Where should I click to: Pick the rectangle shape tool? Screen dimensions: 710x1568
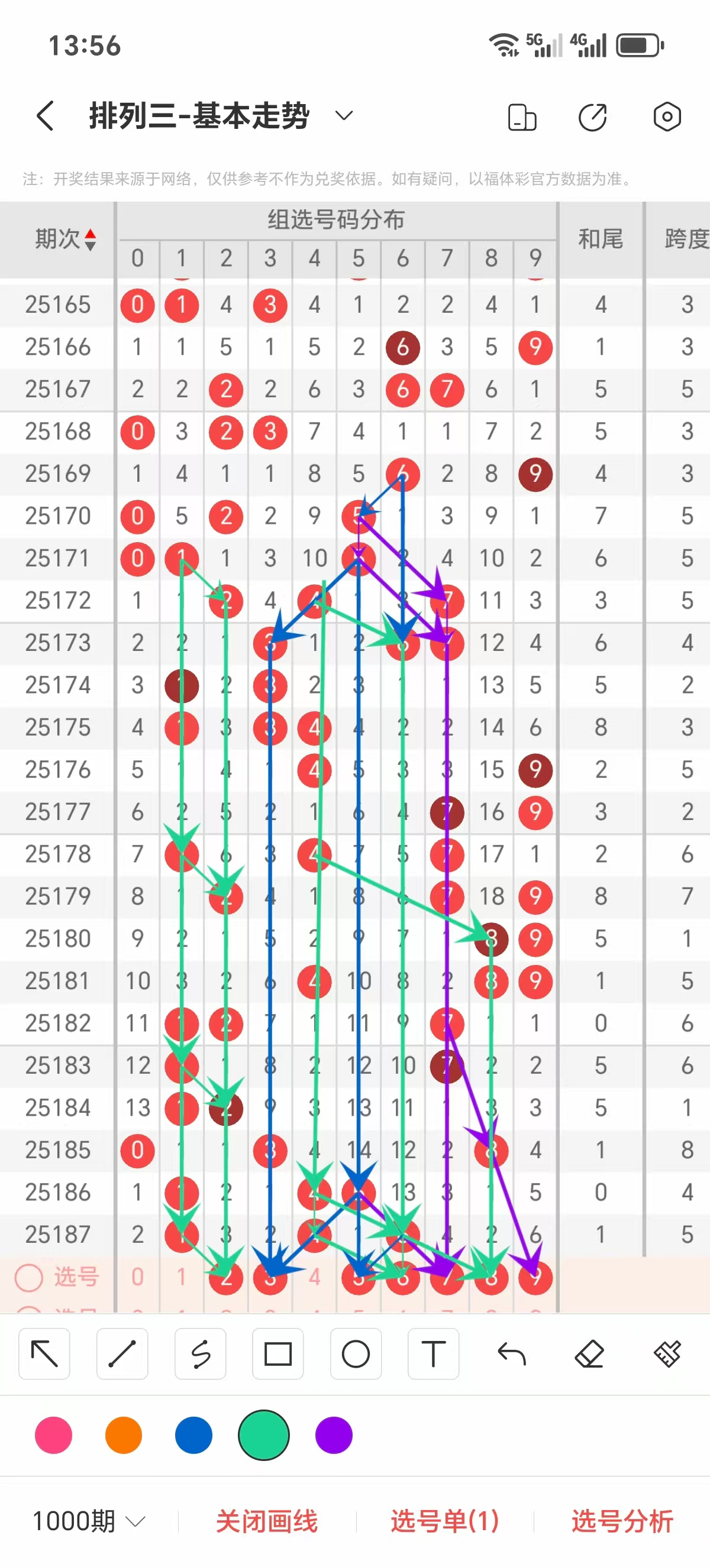(x=277, y=1355)
